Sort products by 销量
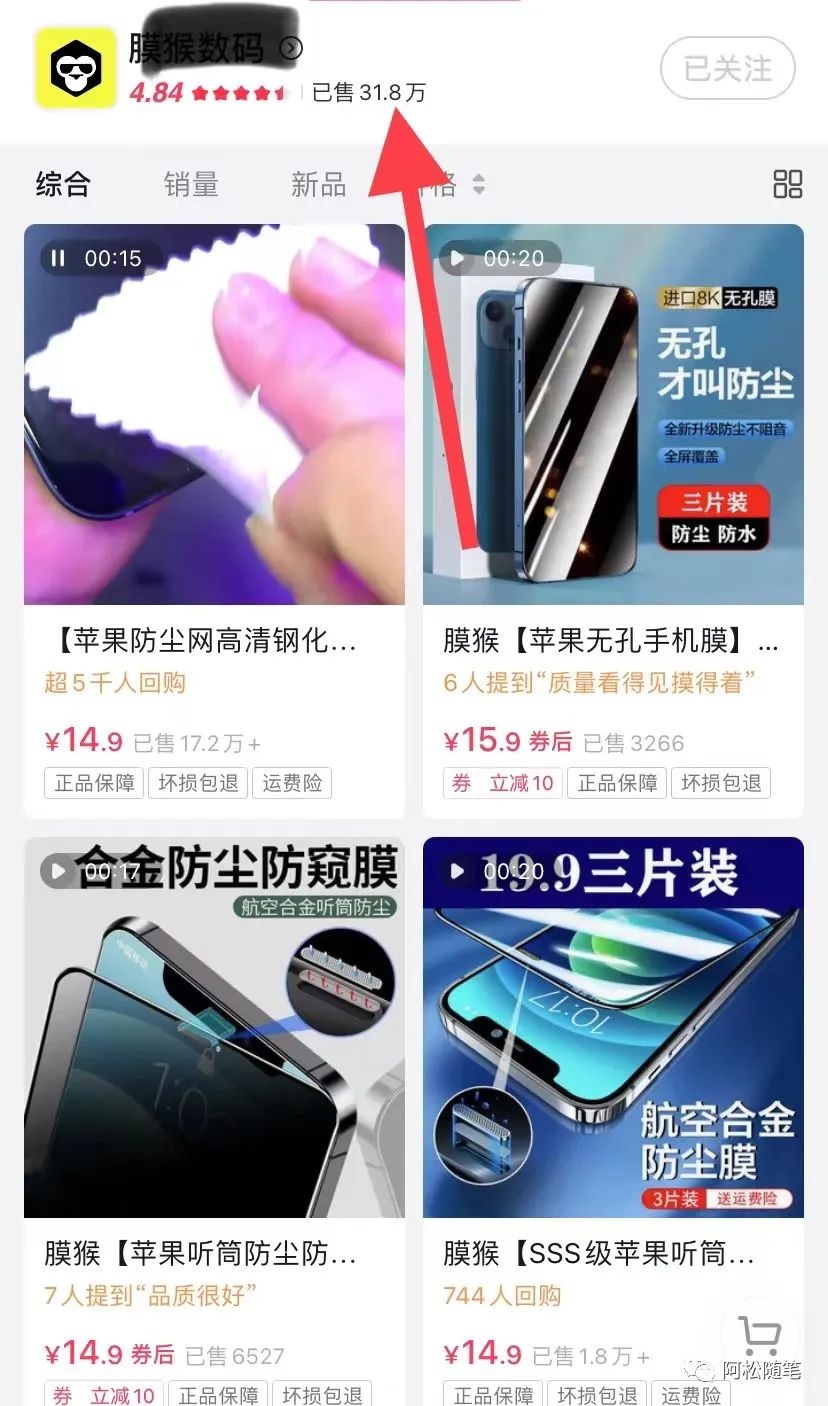This screenshot has width=828, height=1406. [x=191, y=184]
